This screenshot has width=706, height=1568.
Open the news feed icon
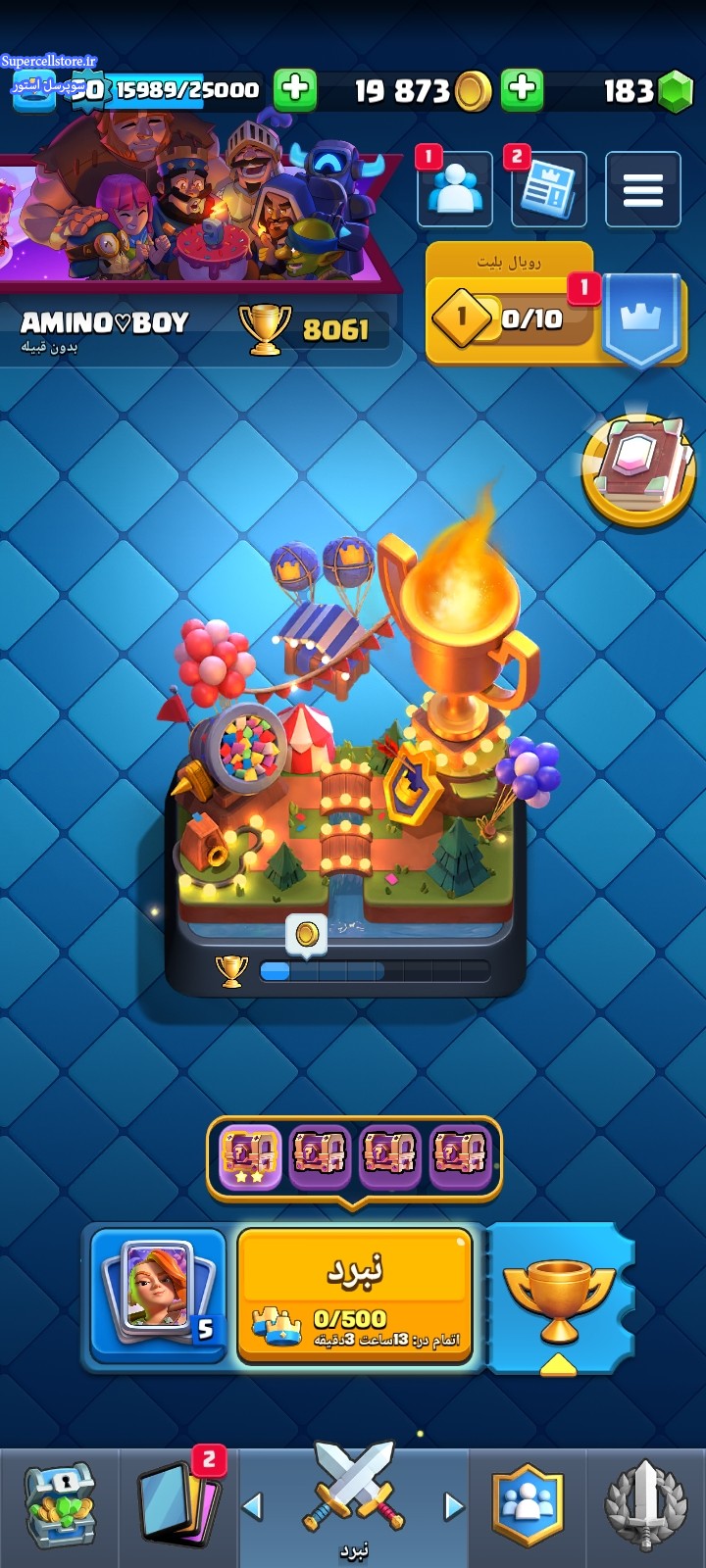[x=548, y=189]
